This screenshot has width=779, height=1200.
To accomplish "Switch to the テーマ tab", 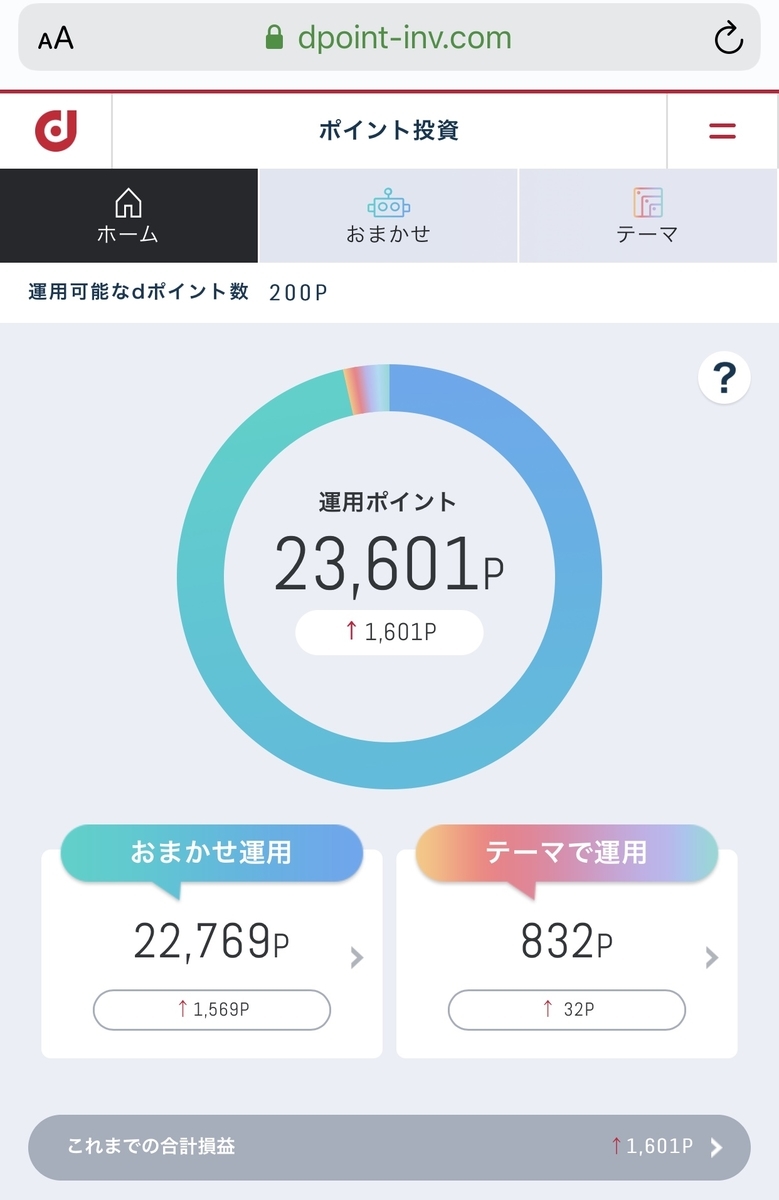I will (x=647, y=216).
